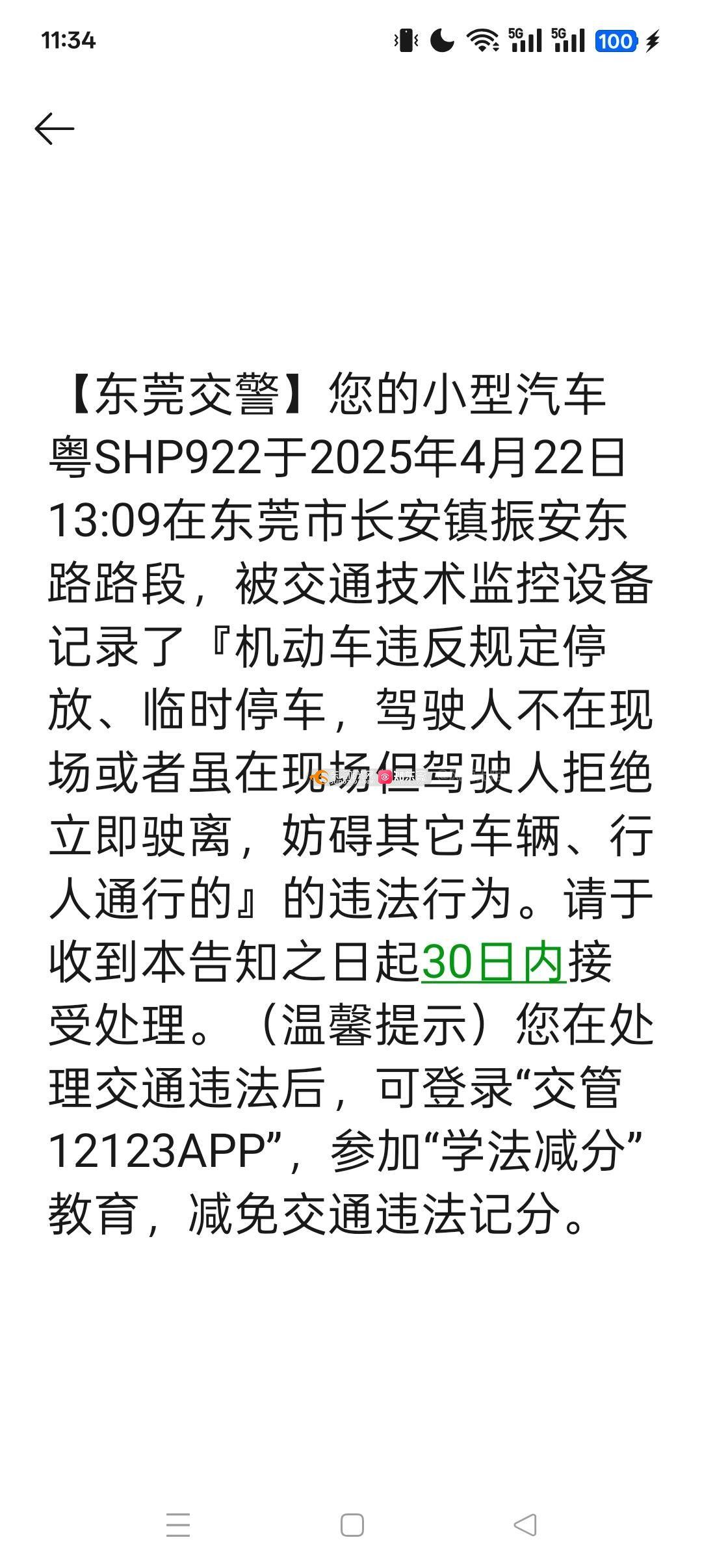702x1568 pixels.
Task: Open the underlined 30日内 link
Action: pos(494,961)
